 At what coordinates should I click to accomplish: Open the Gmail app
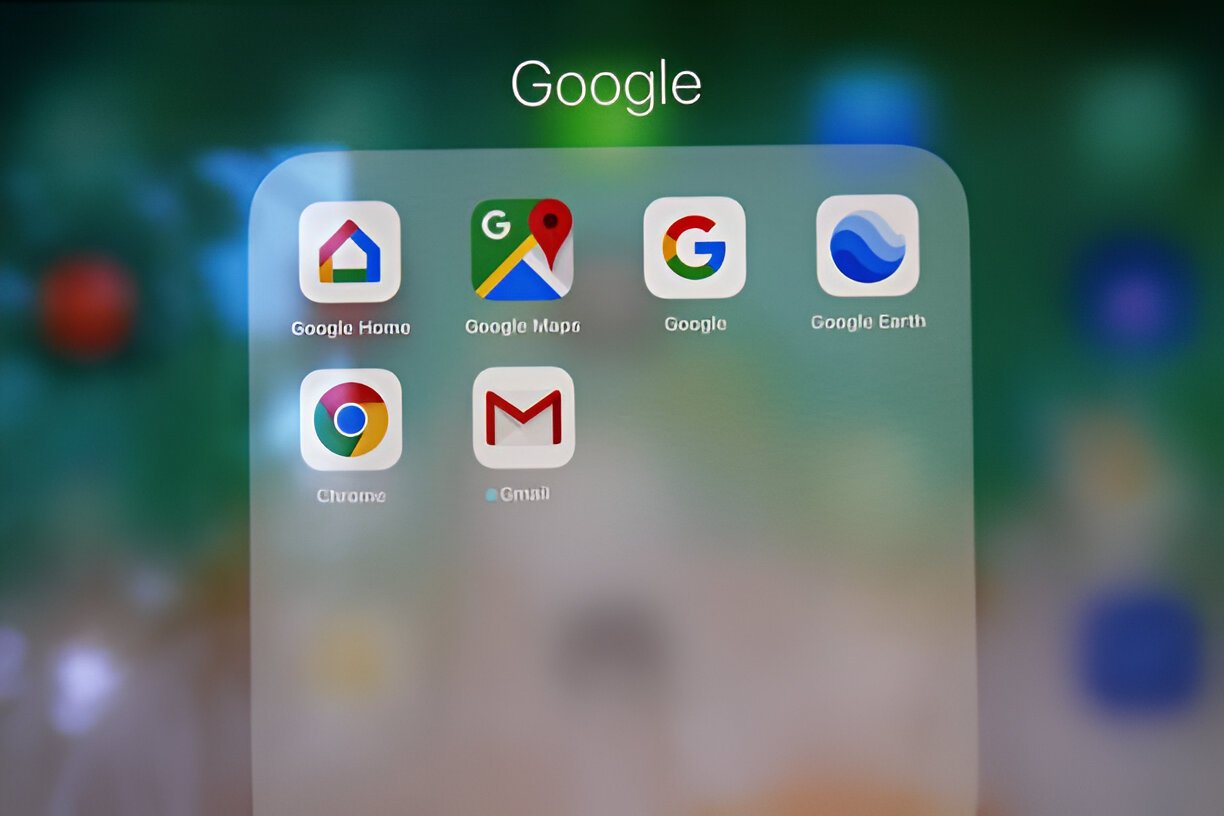point(523,417)
